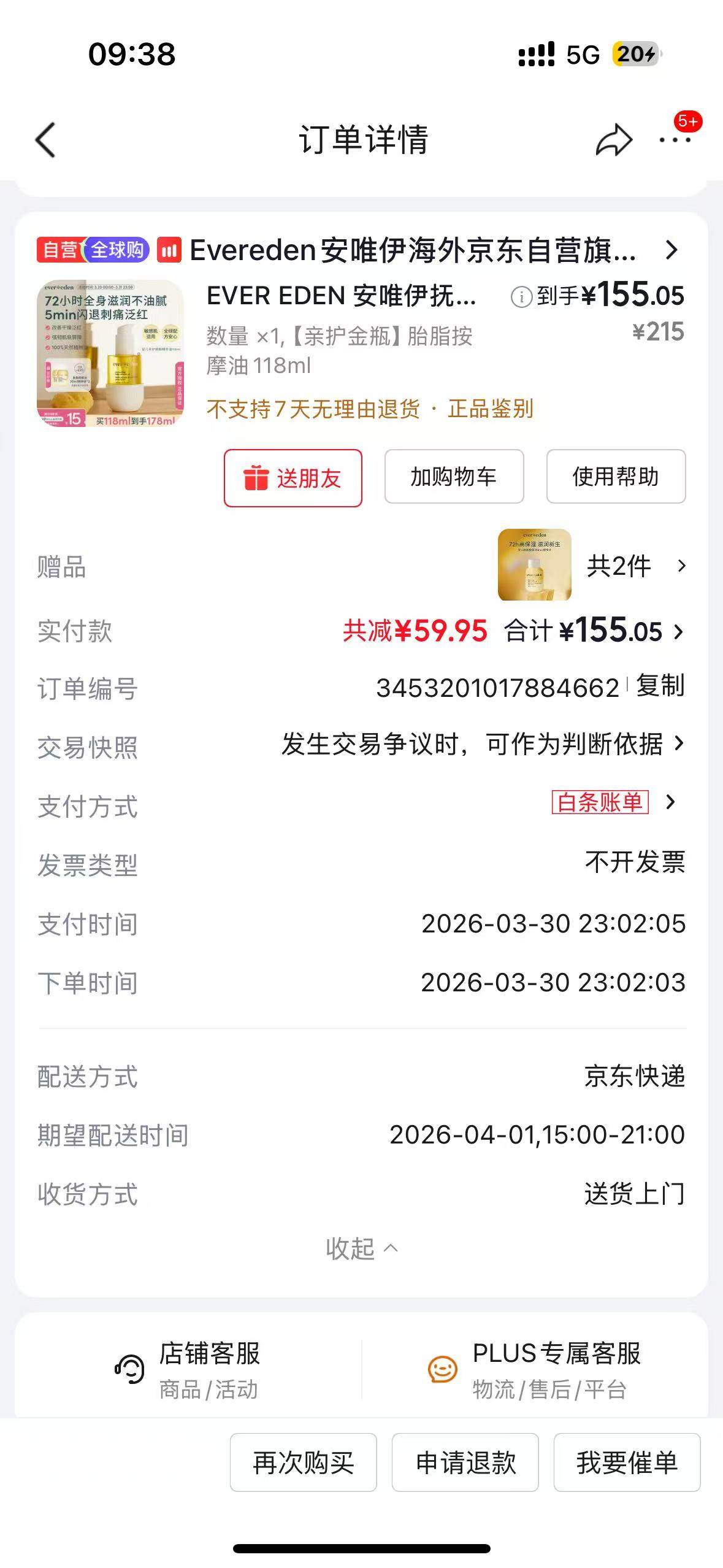Viewport: 723px width, 1568px height.
Task: Open the share icon at the top
Action: coord(613,139)
